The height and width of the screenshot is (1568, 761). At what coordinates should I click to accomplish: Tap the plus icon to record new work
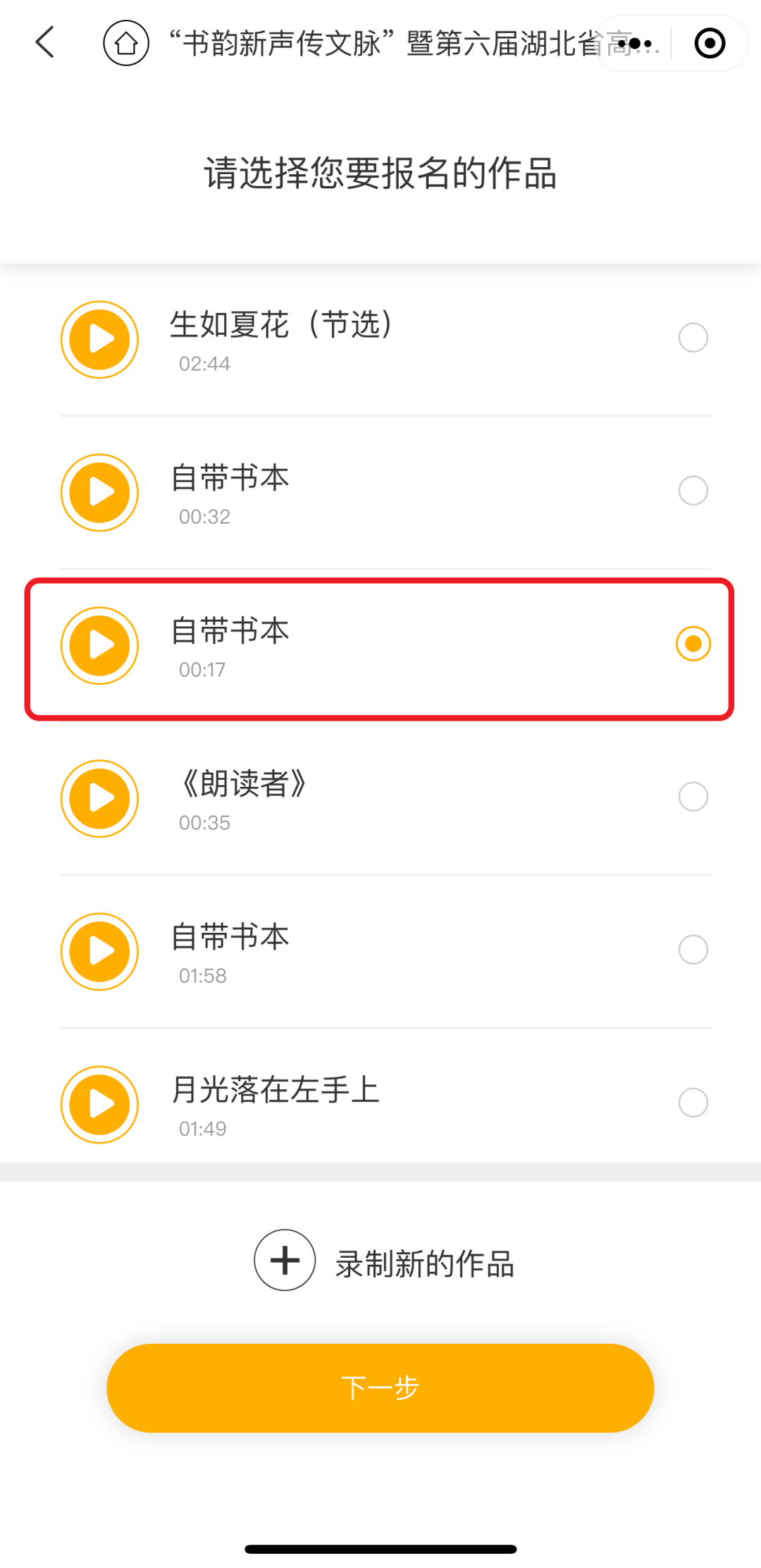tap(284, 1260)
